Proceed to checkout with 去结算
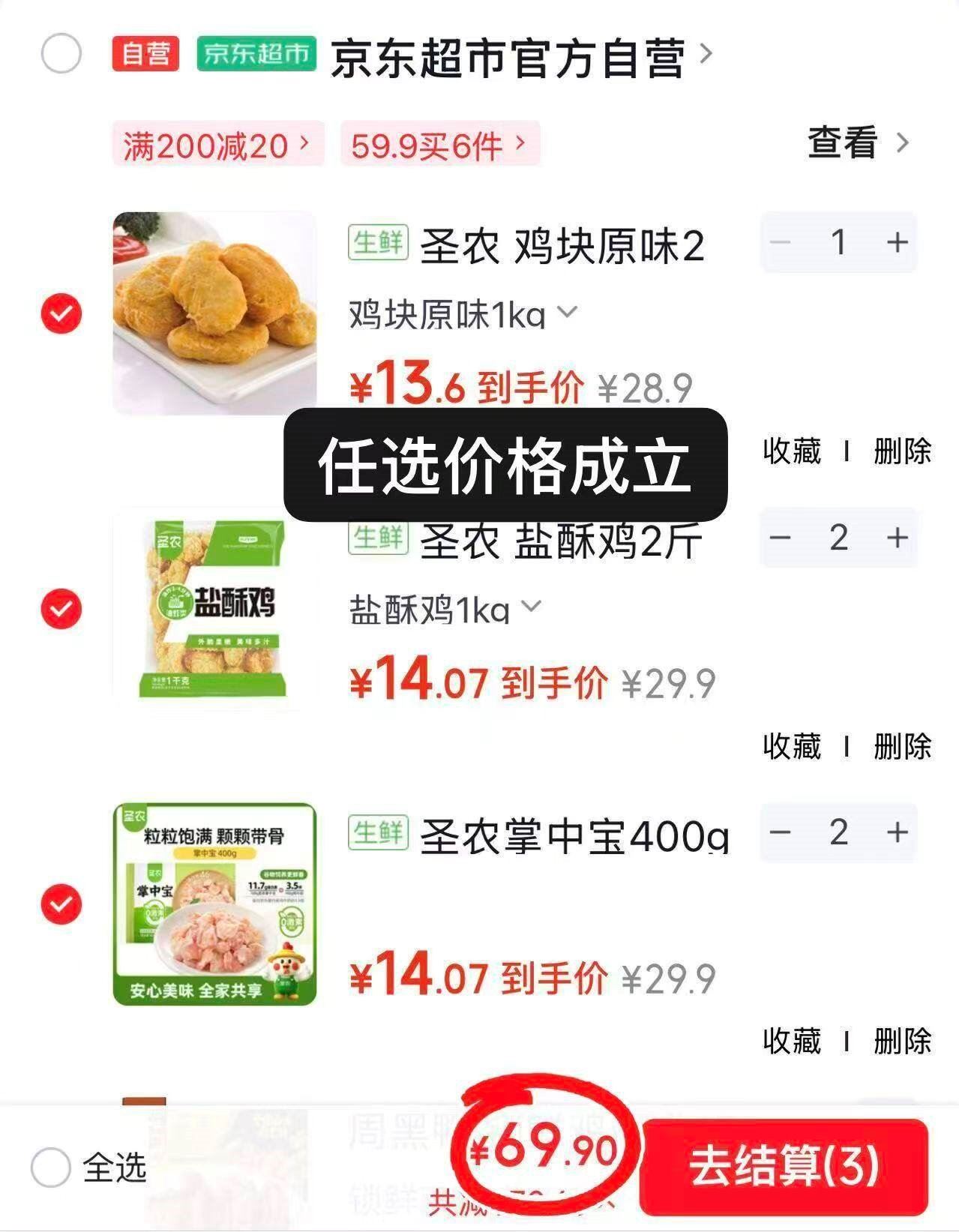 pyautogui.click(x=784, y=1166)
